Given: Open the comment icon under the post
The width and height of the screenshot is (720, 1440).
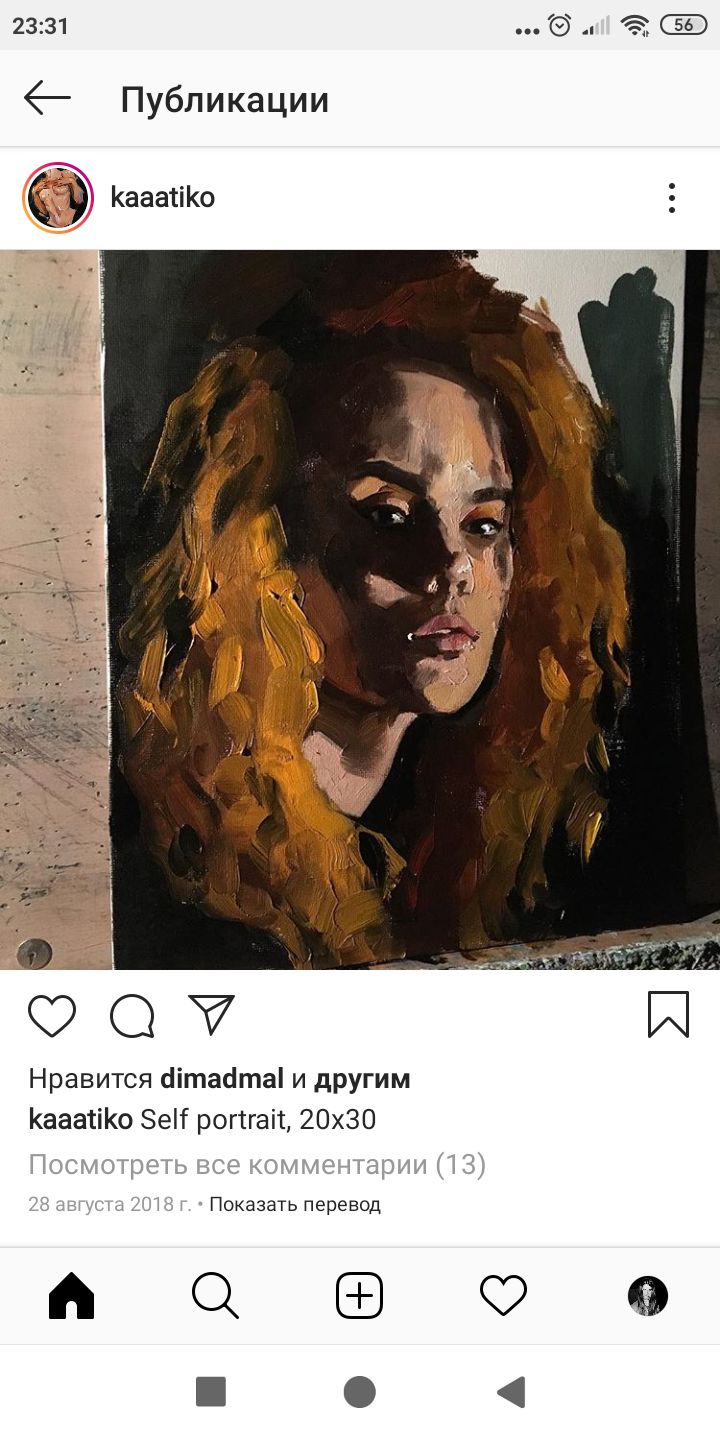Looking at the screenshot, I should [132, 1016].
